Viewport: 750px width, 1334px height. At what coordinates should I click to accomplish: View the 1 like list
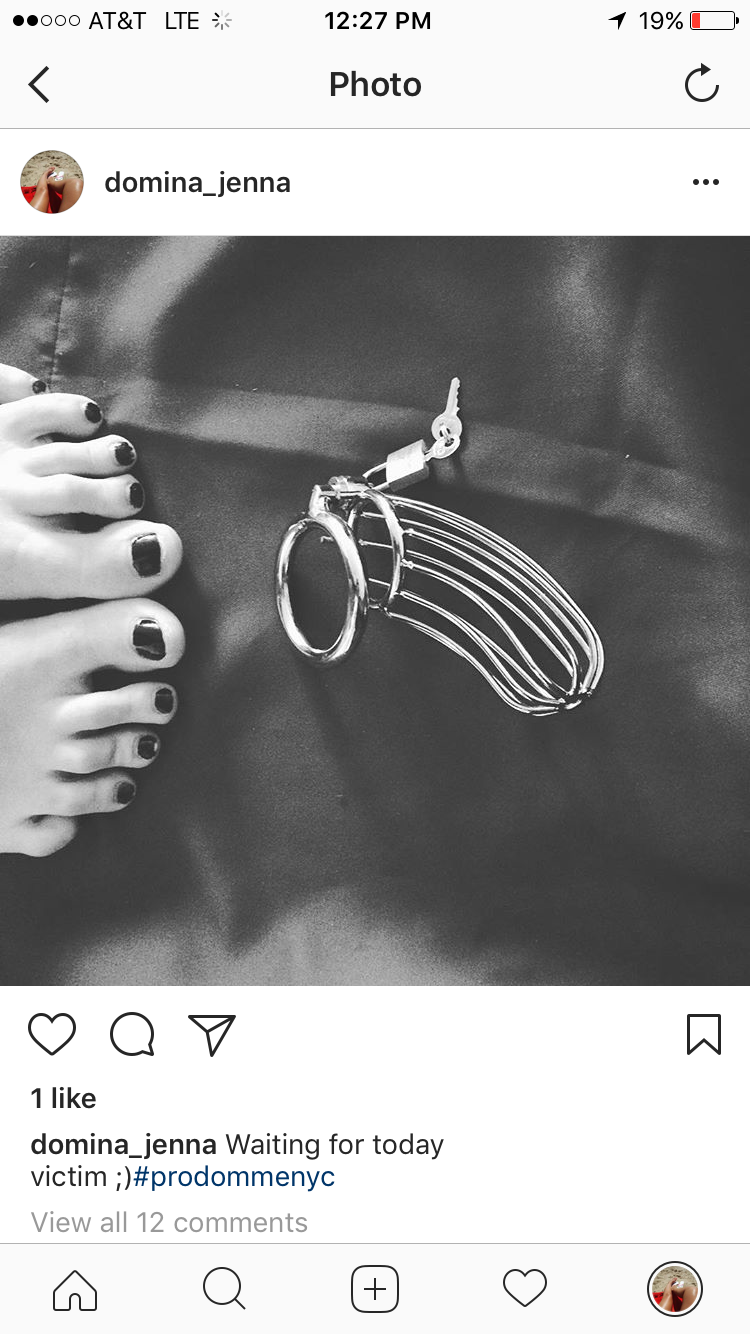click(64, 1098)
